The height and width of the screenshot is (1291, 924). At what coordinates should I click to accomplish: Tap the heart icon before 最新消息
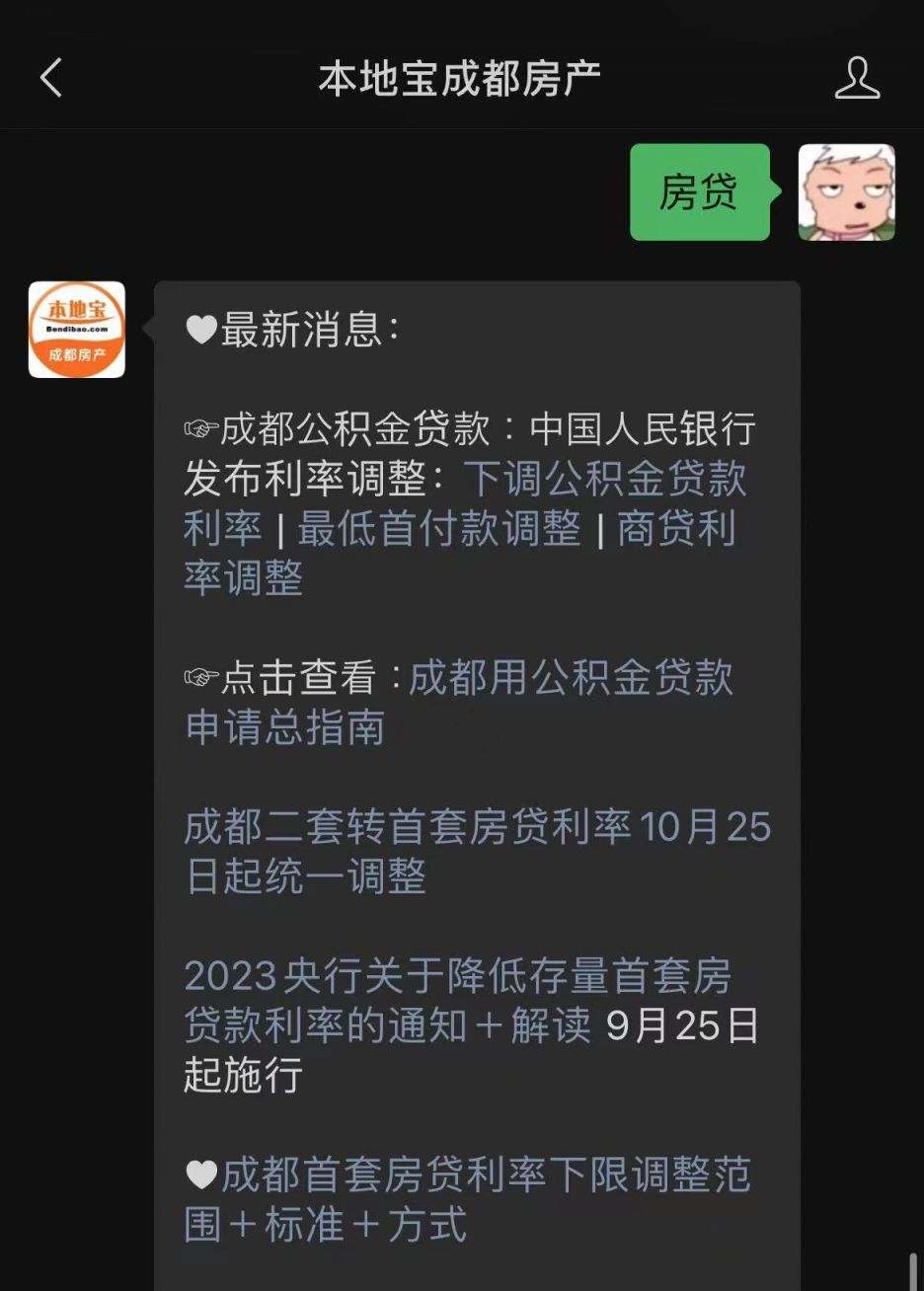201,331
